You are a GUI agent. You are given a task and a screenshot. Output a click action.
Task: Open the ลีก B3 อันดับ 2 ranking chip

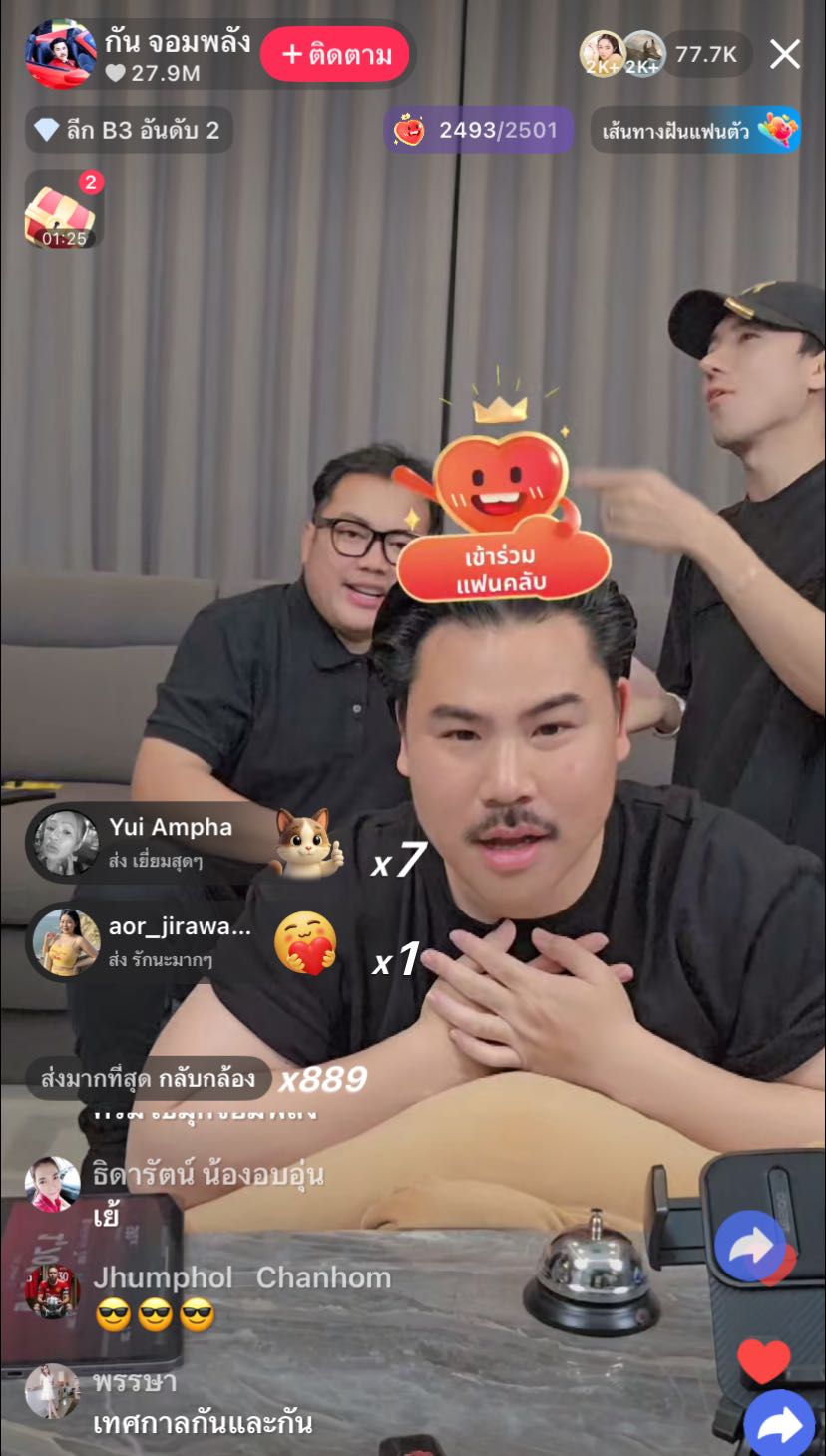pos(128,130)
